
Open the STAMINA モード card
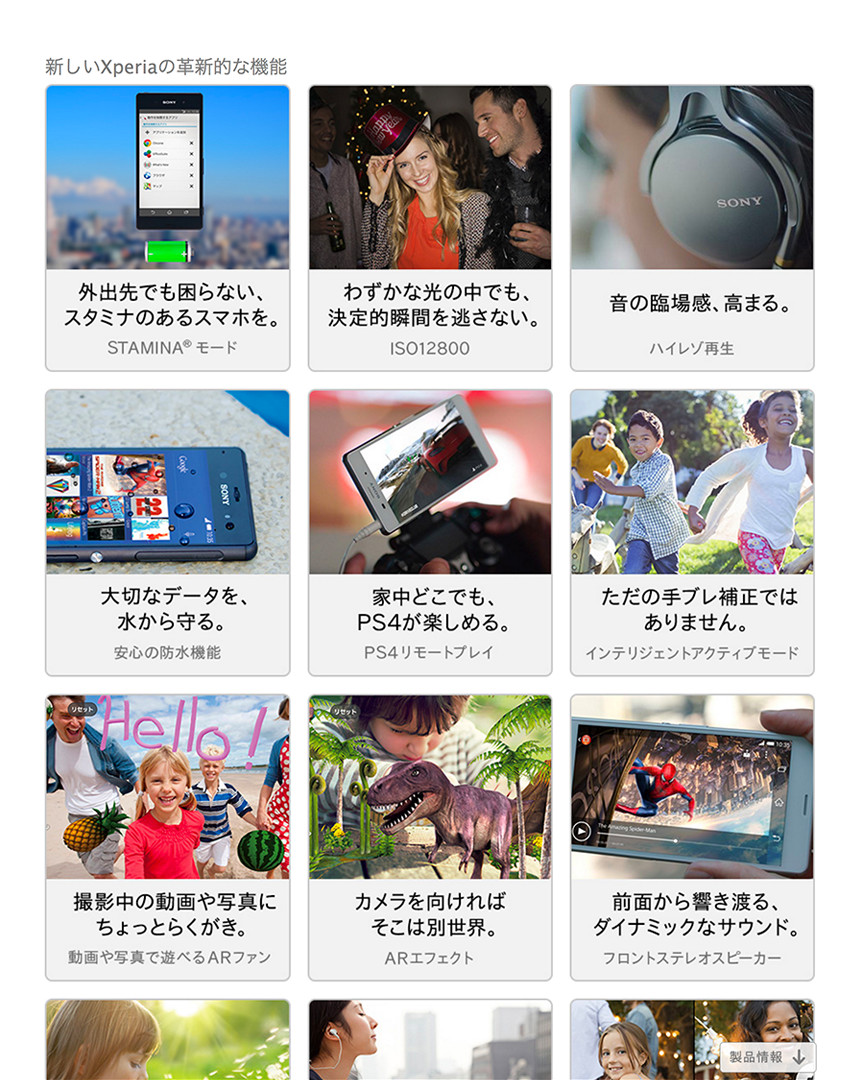167,228
